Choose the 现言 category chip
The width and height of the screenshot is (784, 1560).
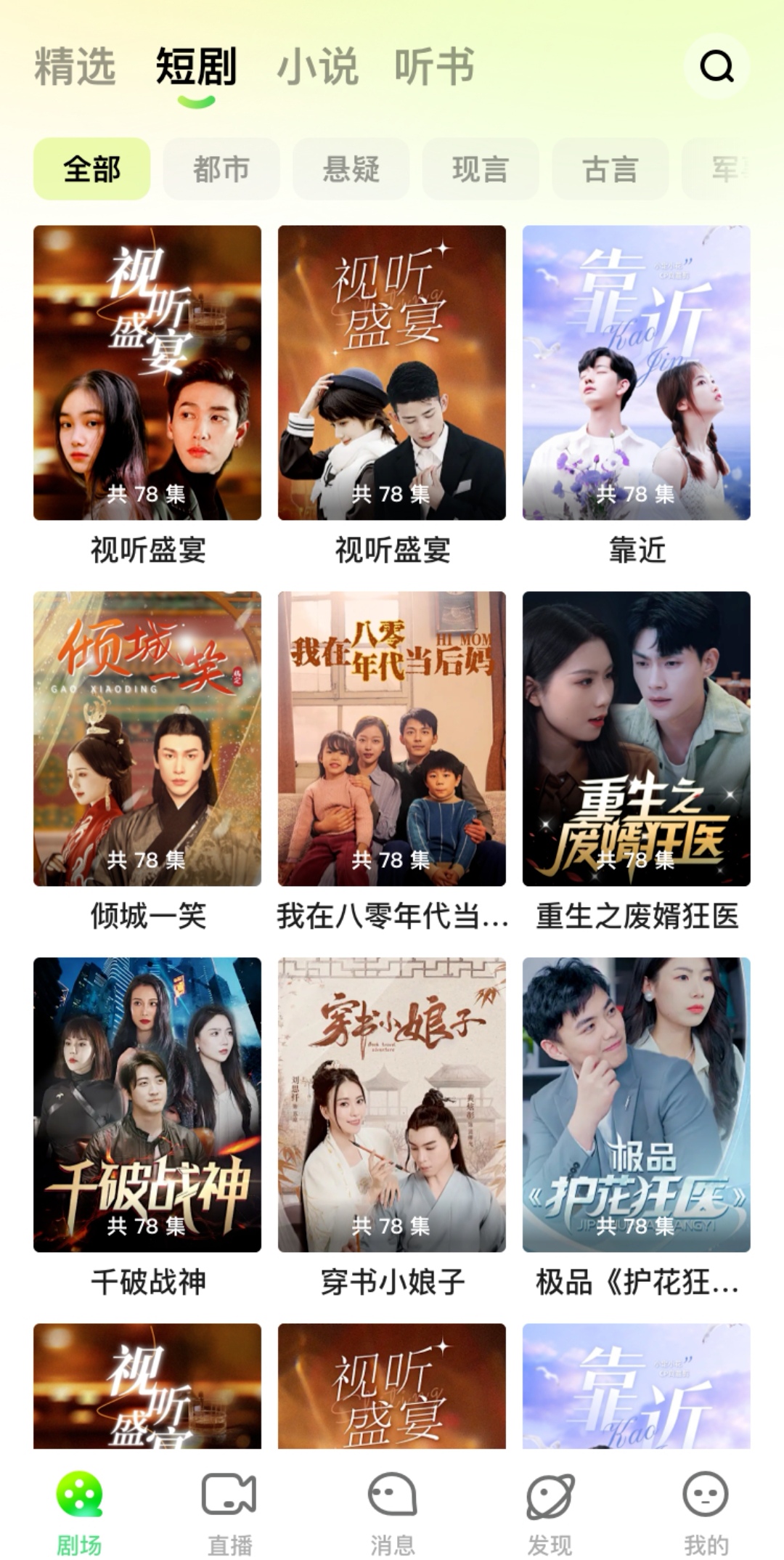[481, 169]
